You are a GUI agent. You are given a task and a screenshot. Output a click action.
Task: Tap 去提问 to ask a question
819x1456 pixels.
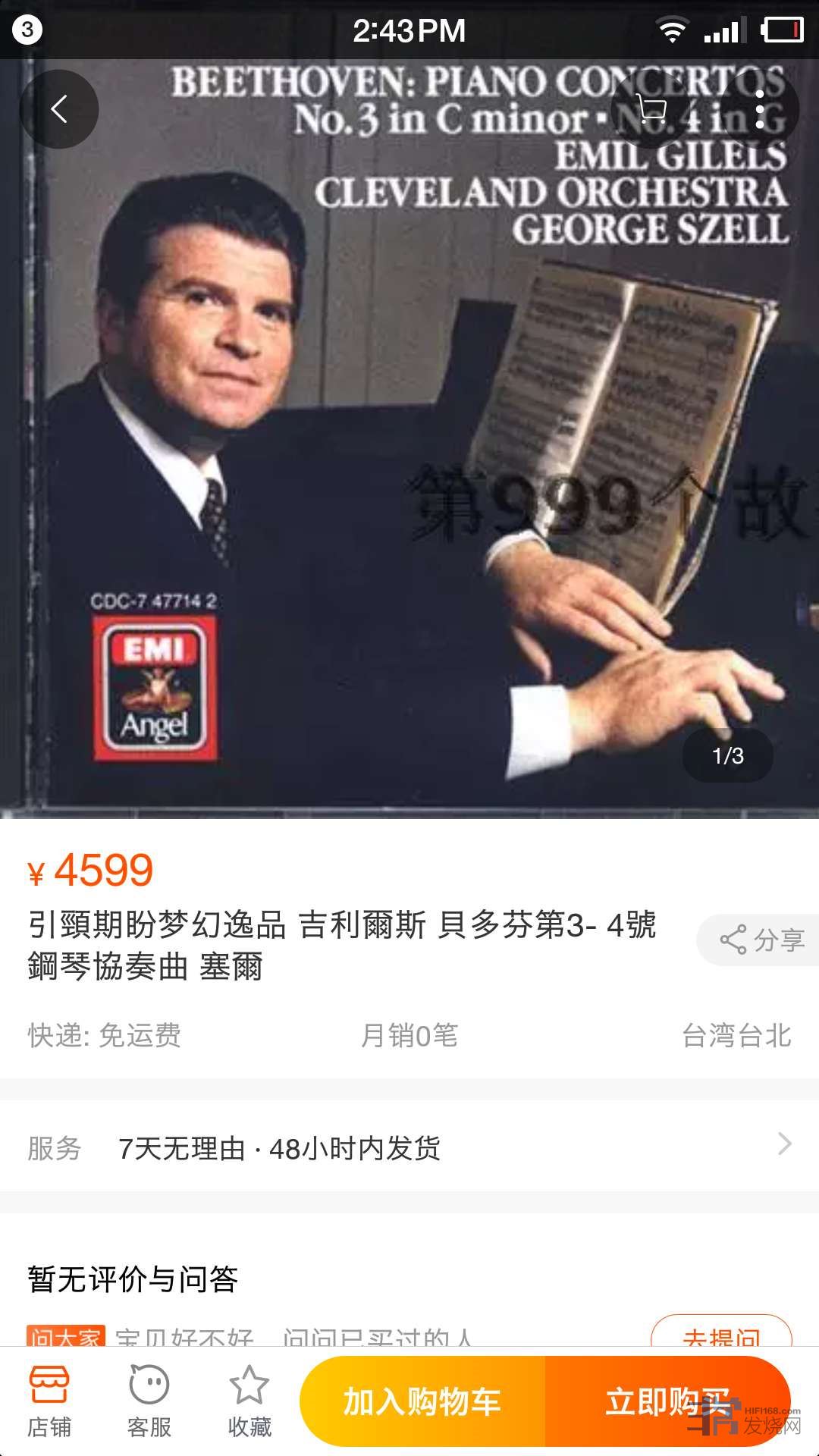[720, 1336]
